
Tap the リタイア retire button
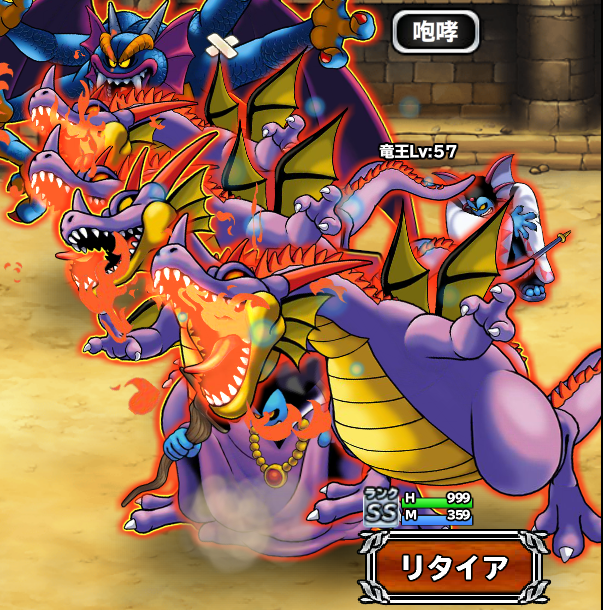[x=453, y=568]
